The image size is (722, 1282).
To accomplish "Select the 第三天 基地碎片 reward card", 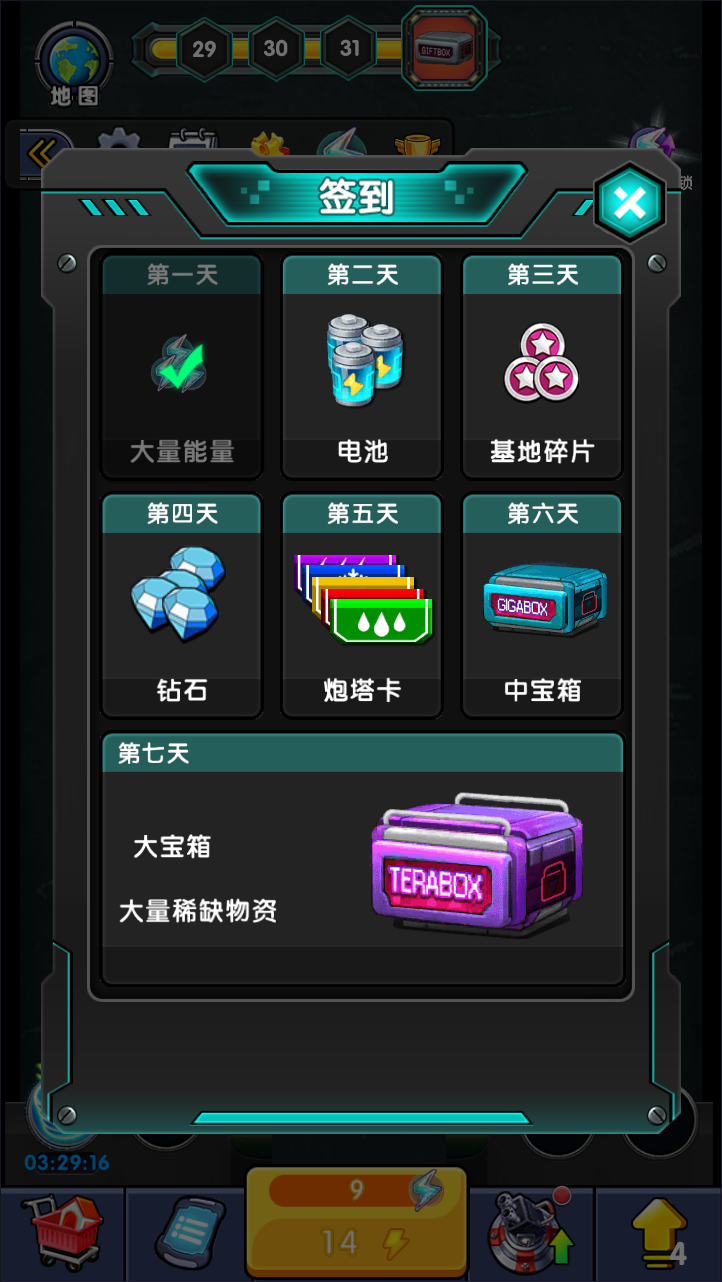I will 541,367.
